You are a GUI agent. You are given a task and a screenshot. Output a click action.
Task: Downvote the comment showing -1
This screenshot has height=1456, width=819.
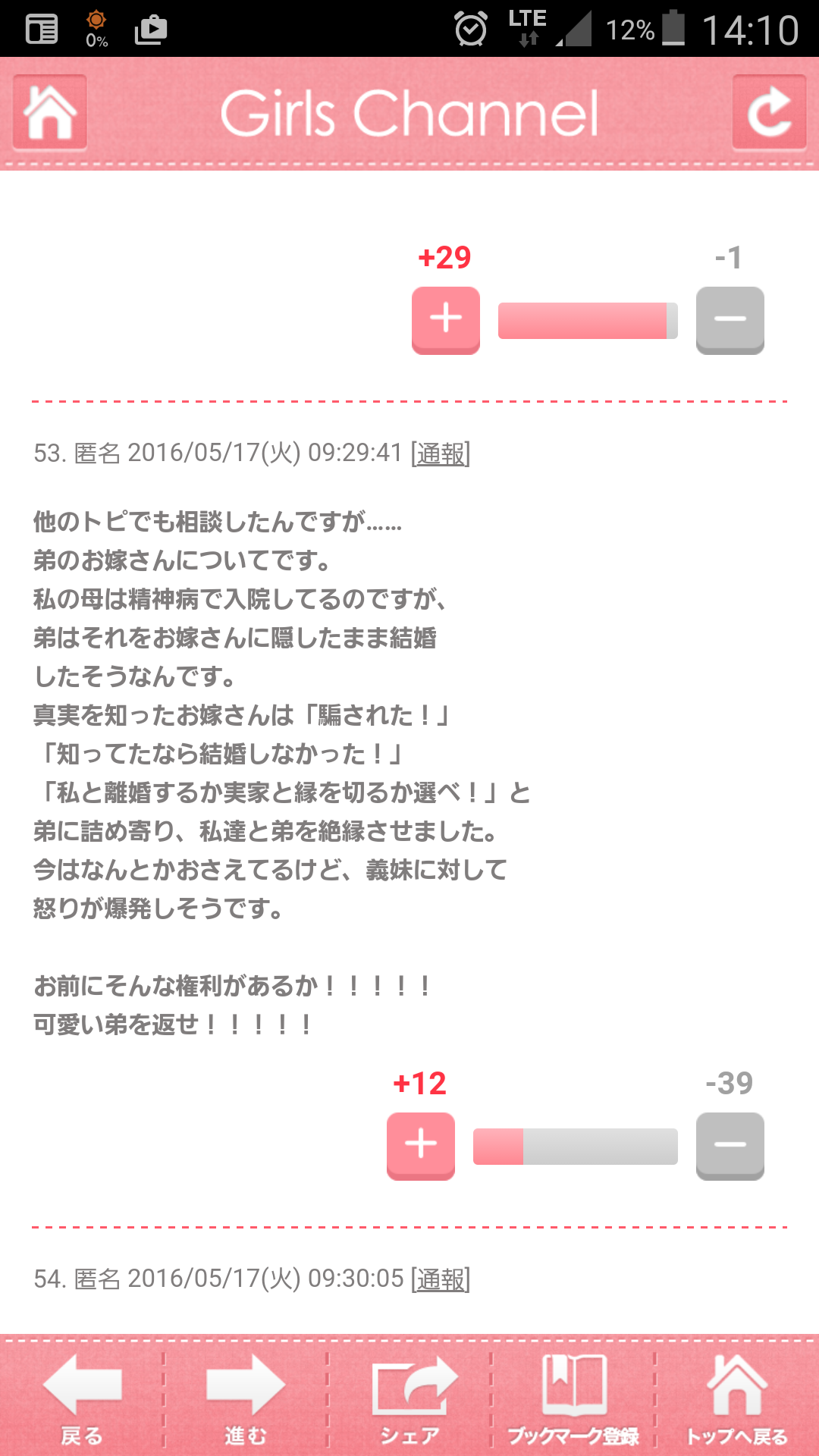click(730, 319)
